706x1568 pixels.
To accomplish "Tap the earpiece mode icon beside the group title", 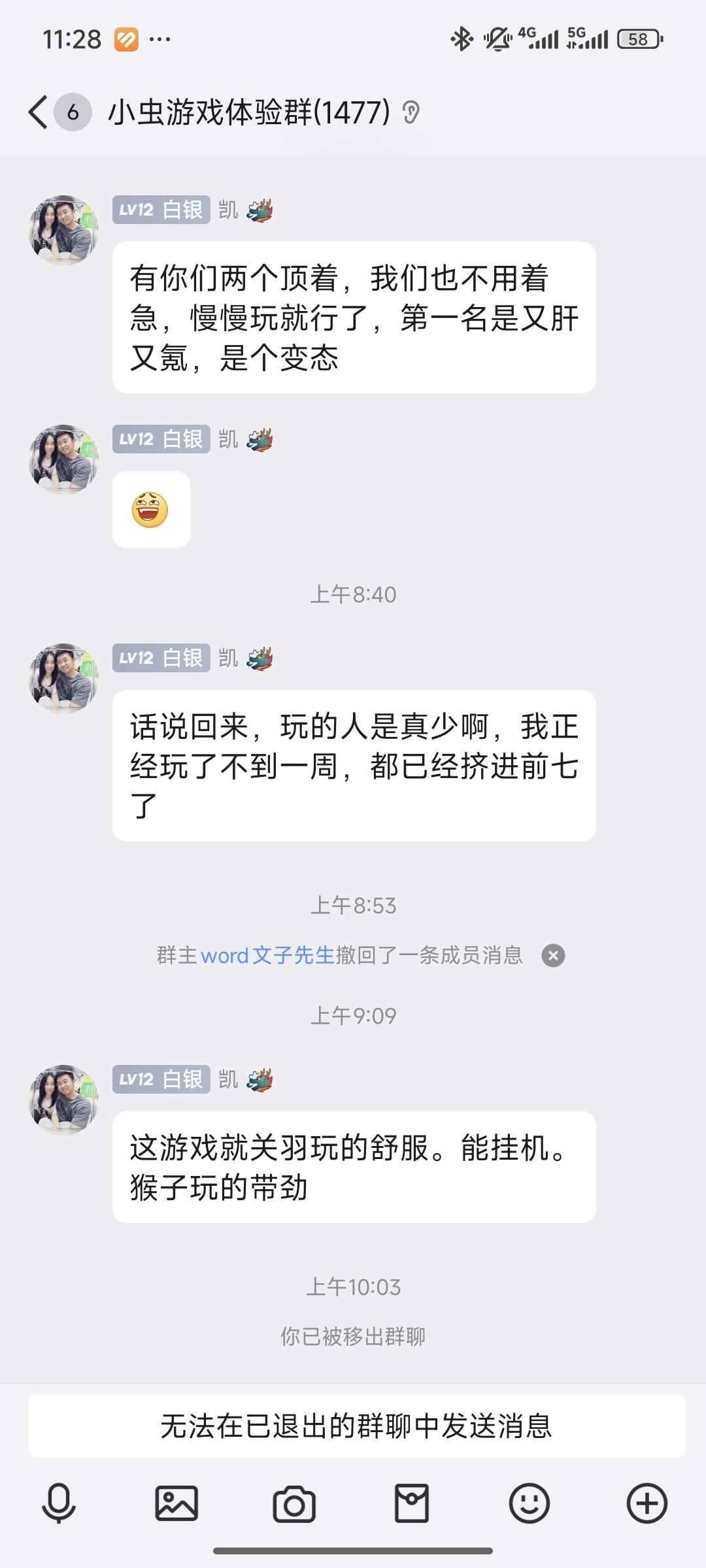I will 411,113.
